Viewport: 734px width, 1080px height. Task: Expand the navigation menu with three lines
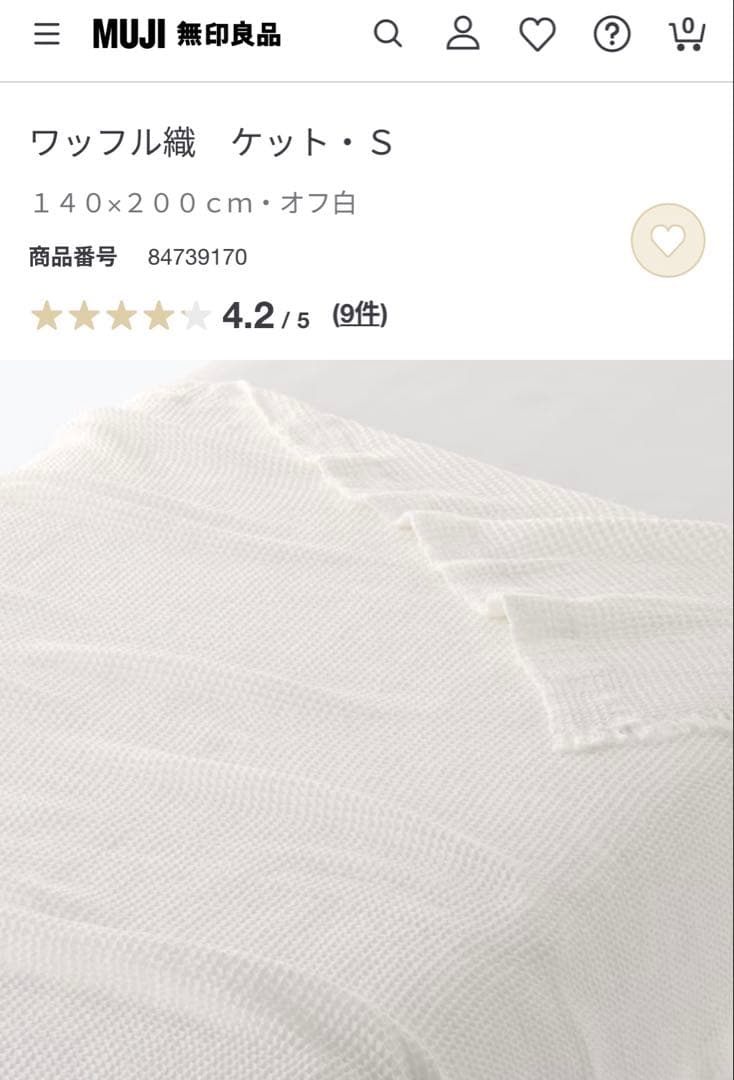point(45,33)
